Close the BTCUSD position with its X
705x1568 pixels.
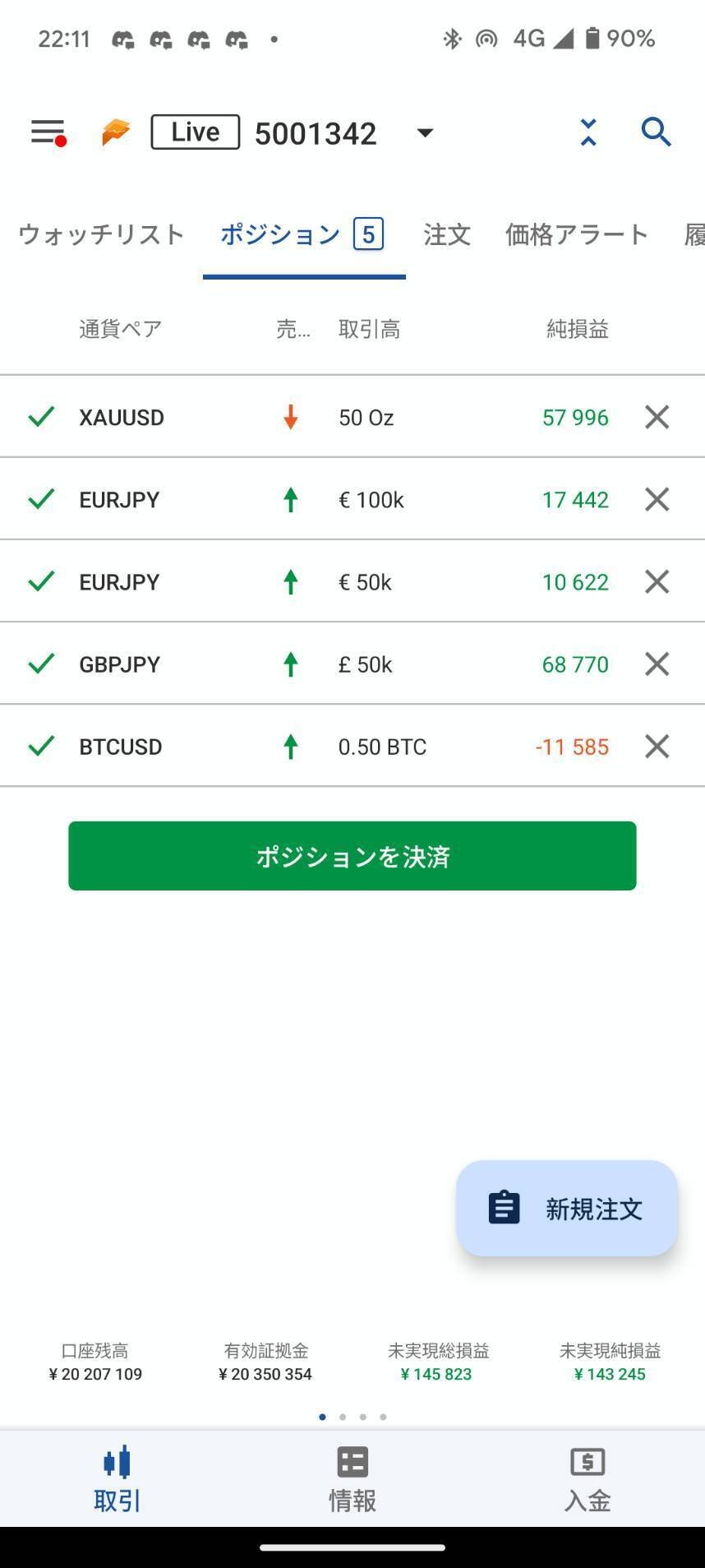pyautogui.click(x=656, y=747)
